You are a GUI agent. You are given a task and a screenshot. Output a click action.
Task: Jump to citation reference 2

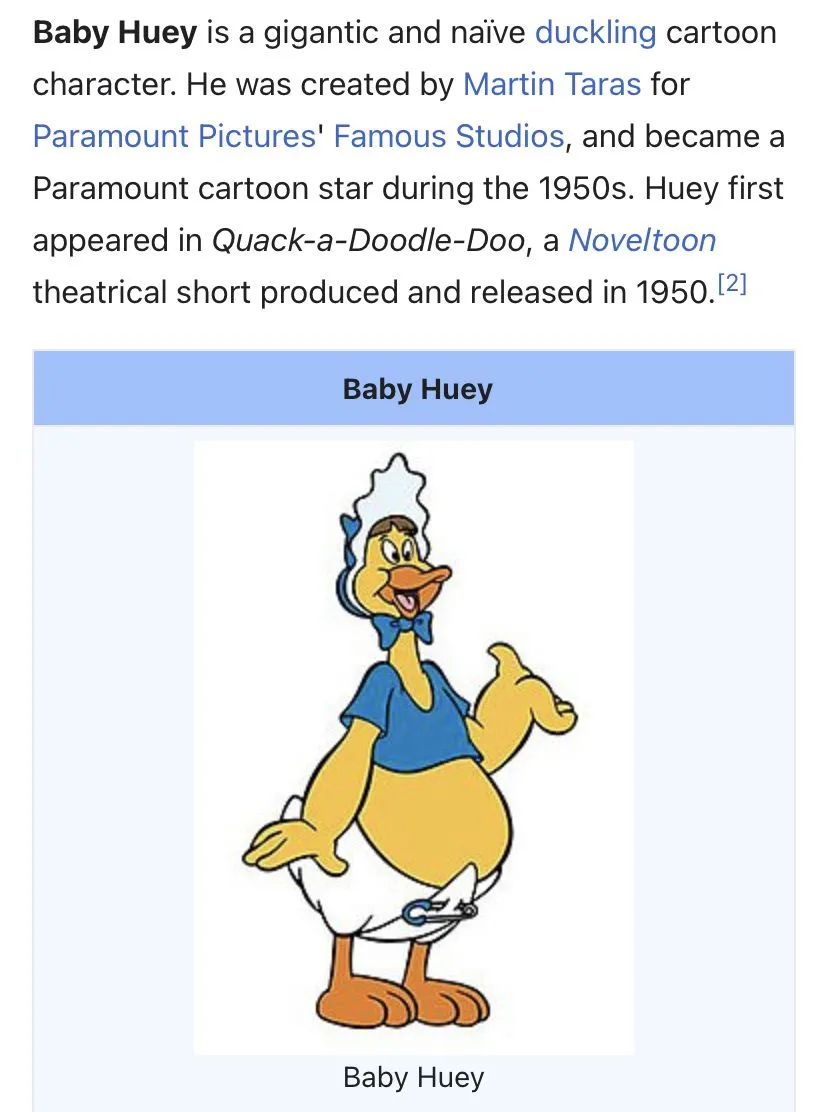tap(733, 285)
